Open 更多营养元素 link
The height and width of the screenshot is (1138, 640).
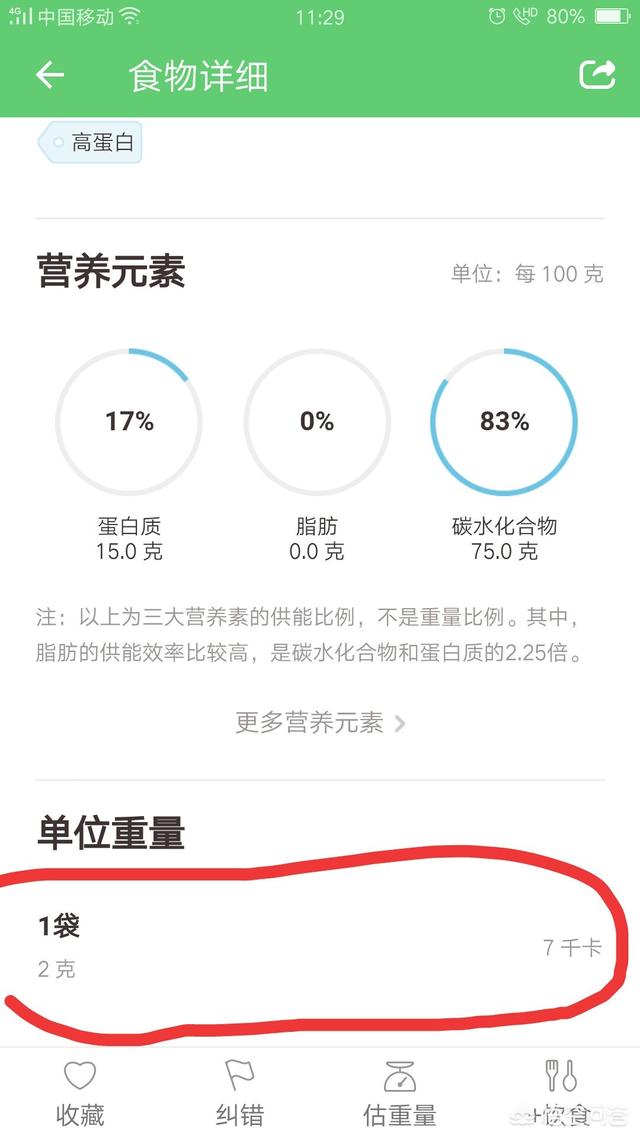[320, 722]
